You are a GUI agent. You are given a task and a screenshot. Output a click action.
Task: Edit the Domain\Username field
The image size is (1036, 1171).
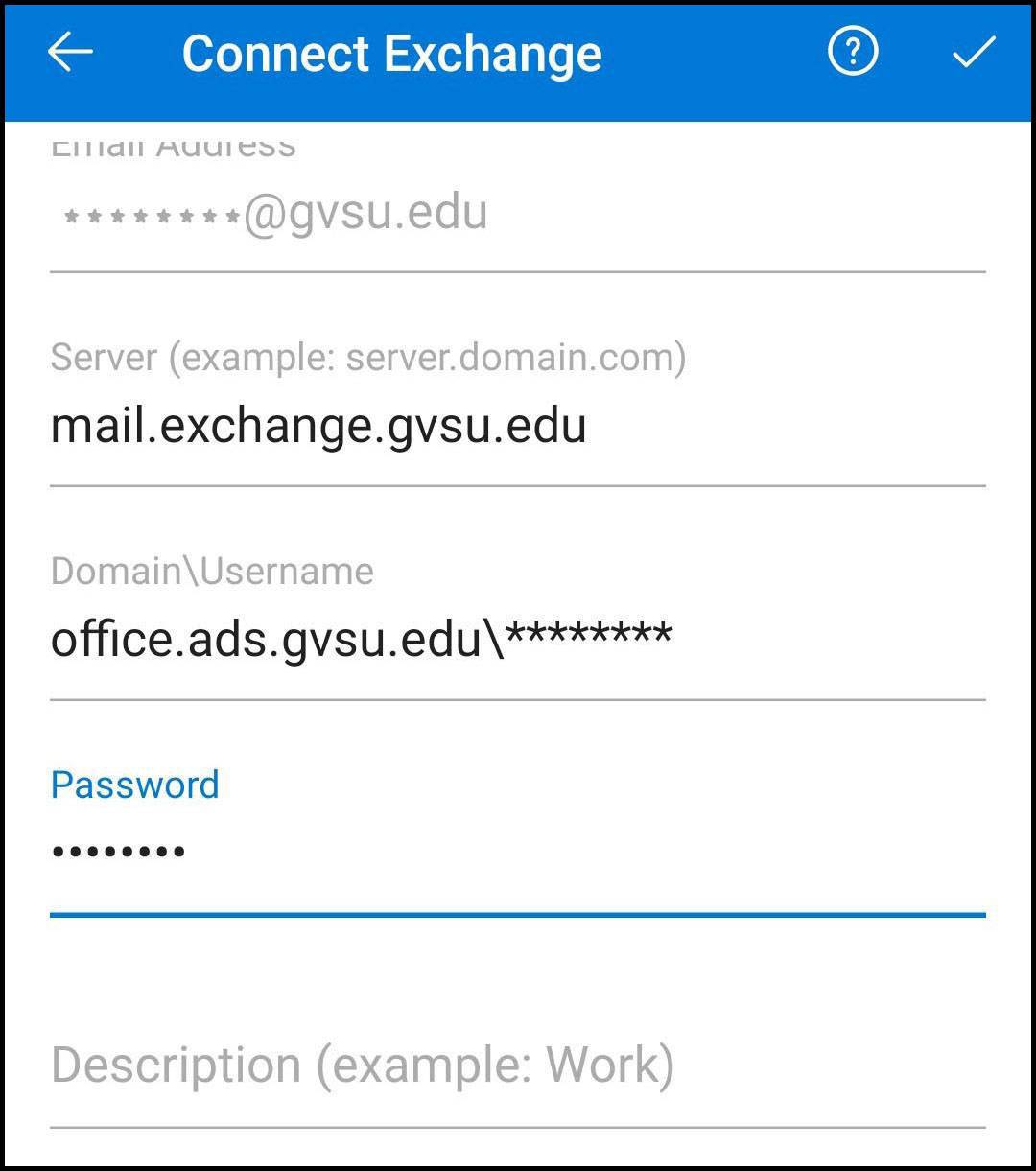click(516, 639)
